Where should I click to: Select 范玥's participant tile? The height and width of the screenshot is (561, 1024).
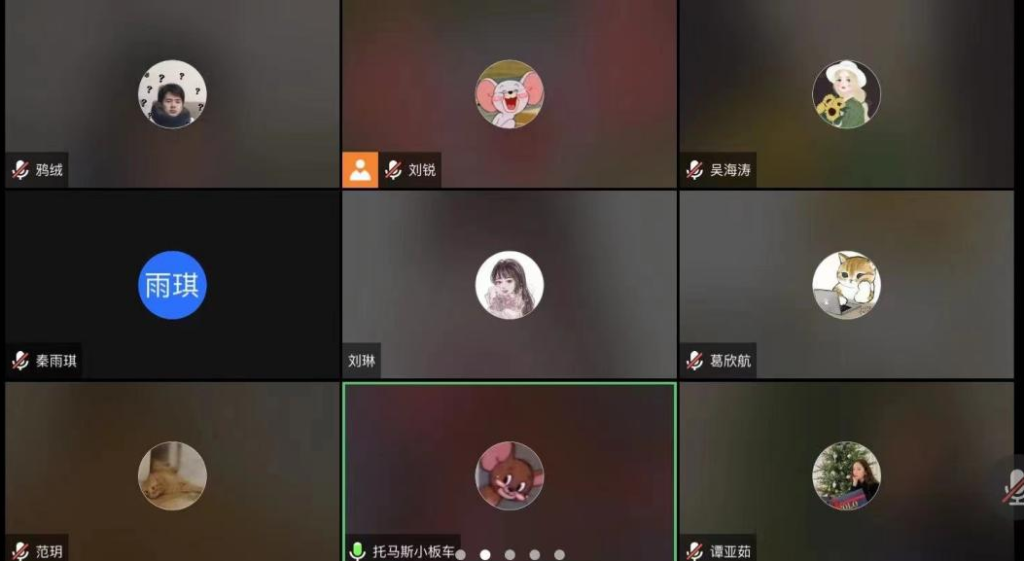172,475
